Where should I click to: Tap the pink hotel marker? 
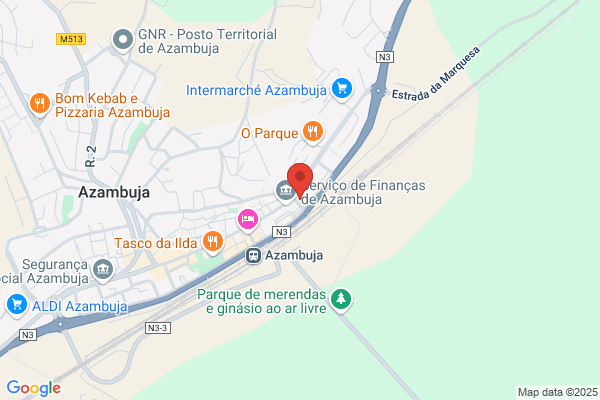[248, 220]
